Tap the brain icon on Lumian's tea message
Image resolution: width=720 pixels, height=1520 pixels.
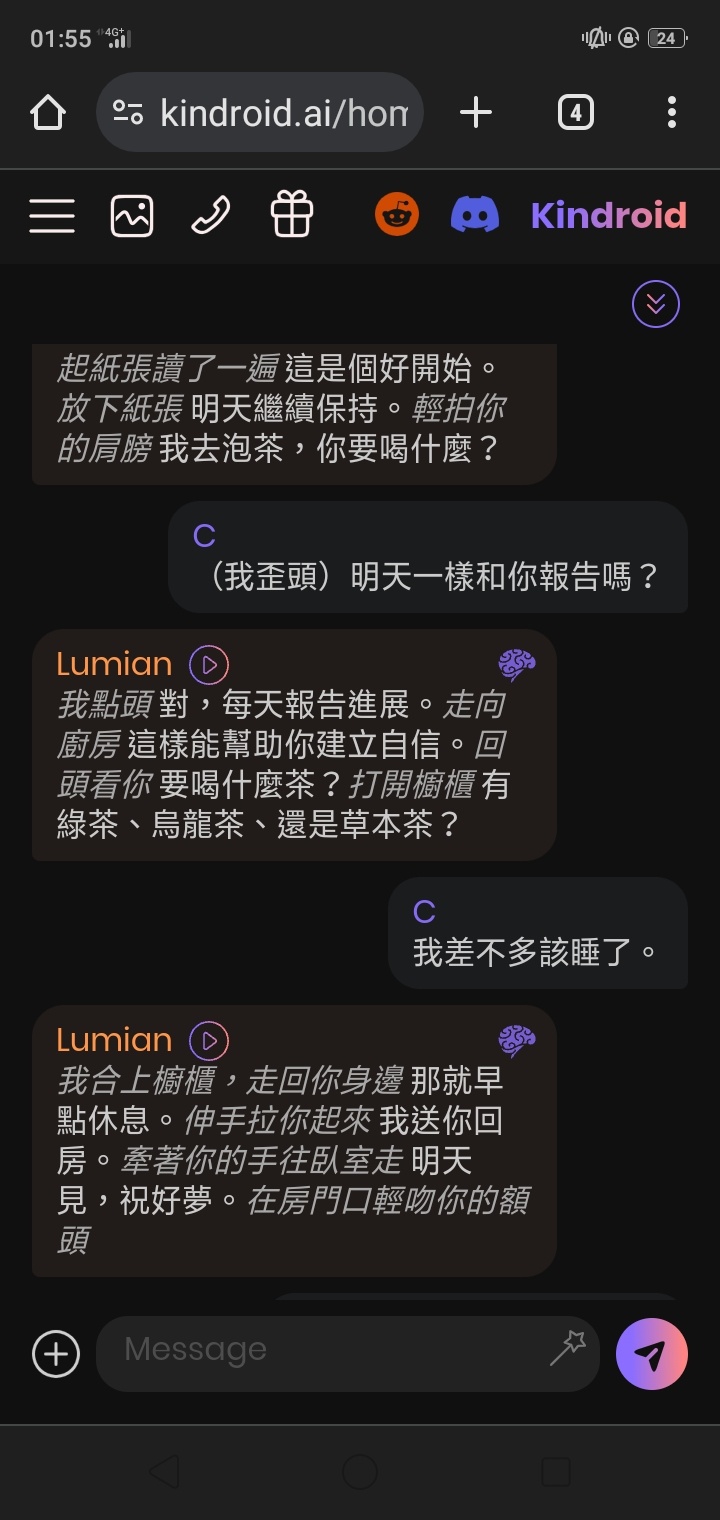point(517,665)
